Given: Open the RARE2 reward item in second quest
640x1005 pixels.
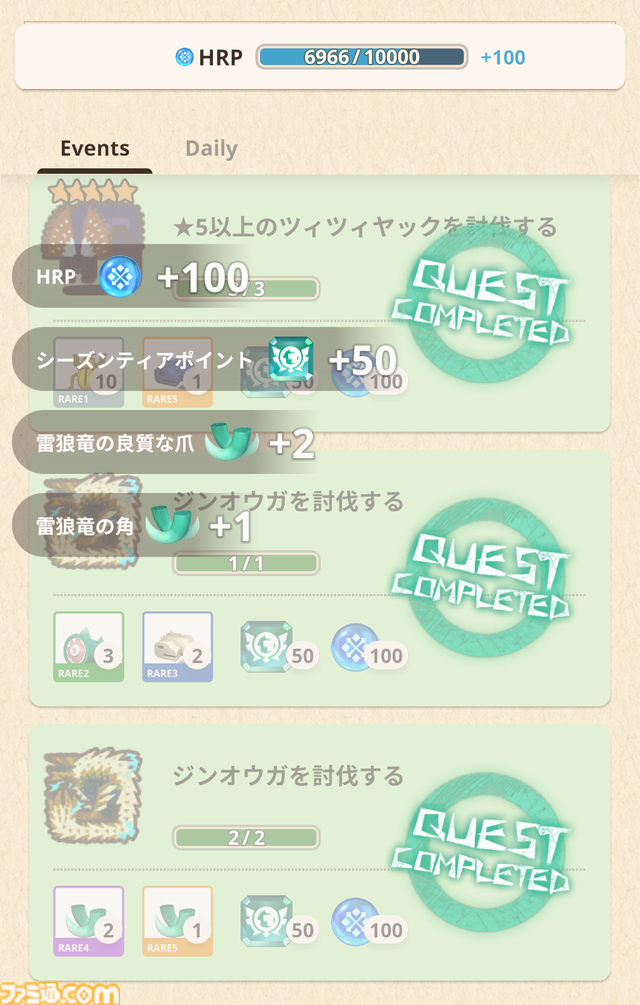Looking at the screenshot, I should (x=88, y=646).
